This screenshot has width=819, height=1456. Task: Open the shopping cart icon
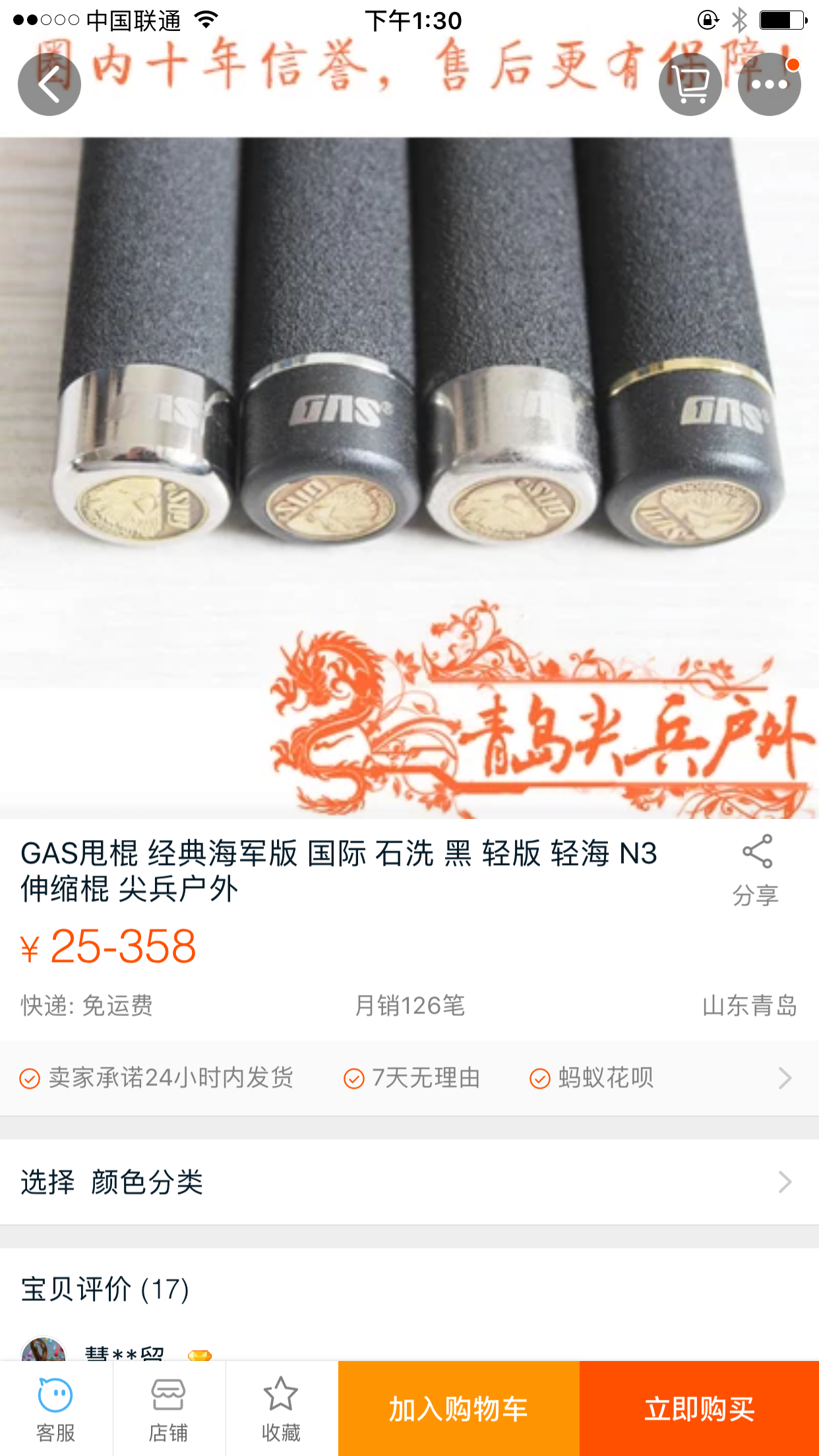[690, 84]
